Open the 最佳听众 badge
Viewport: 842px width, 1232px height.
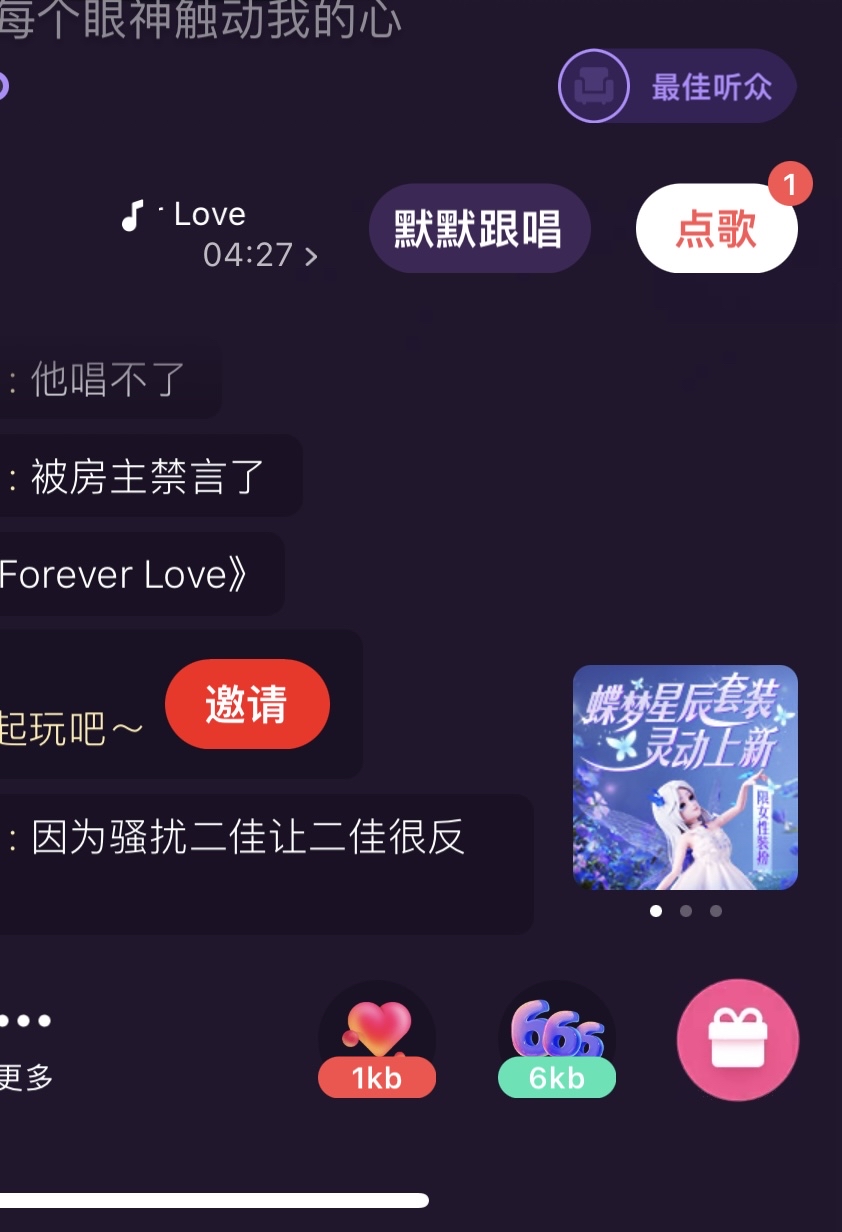point(677,87)
